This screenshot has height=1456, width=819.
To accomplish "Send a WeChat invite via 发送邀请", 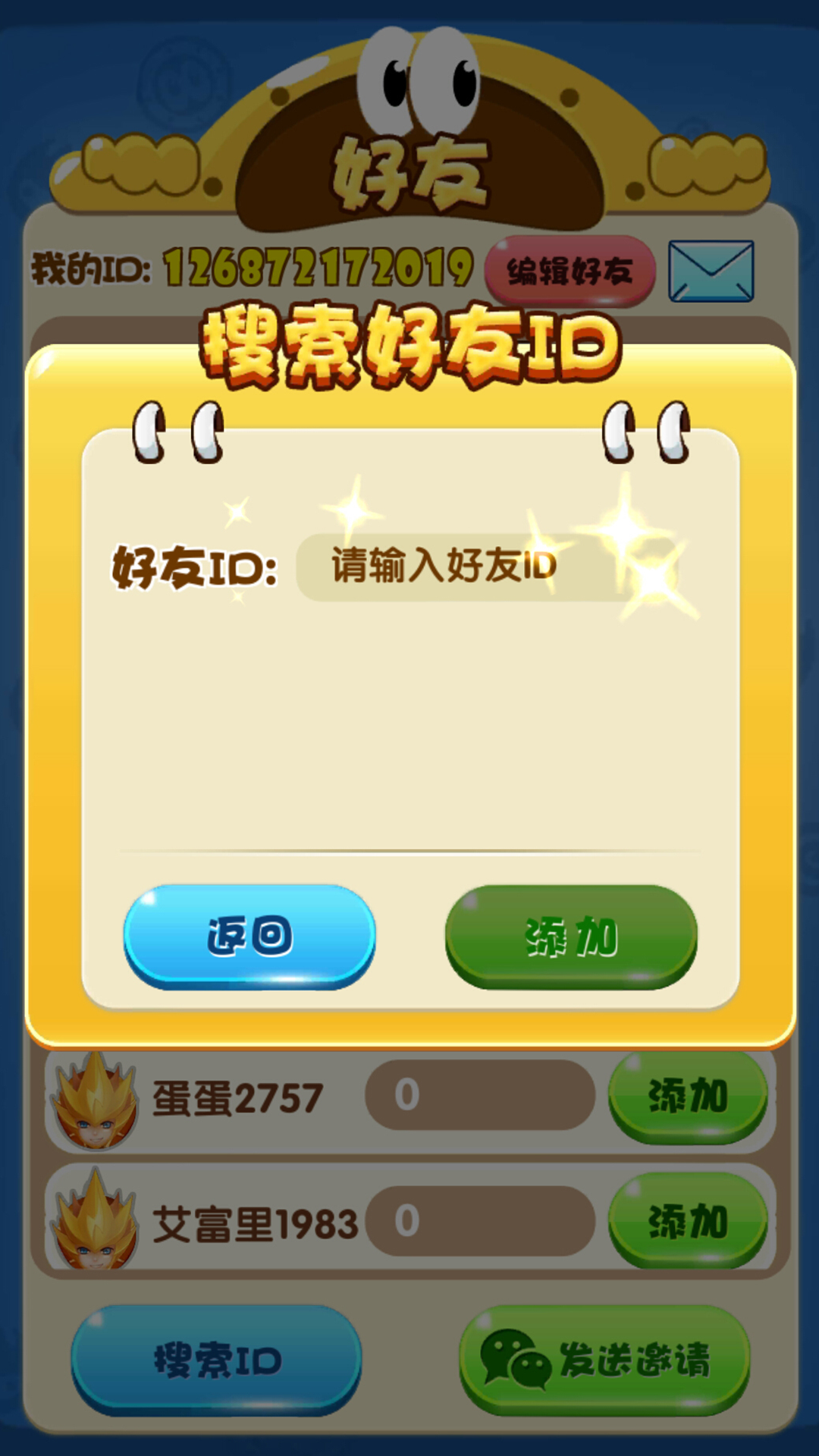I will 604,1360.
